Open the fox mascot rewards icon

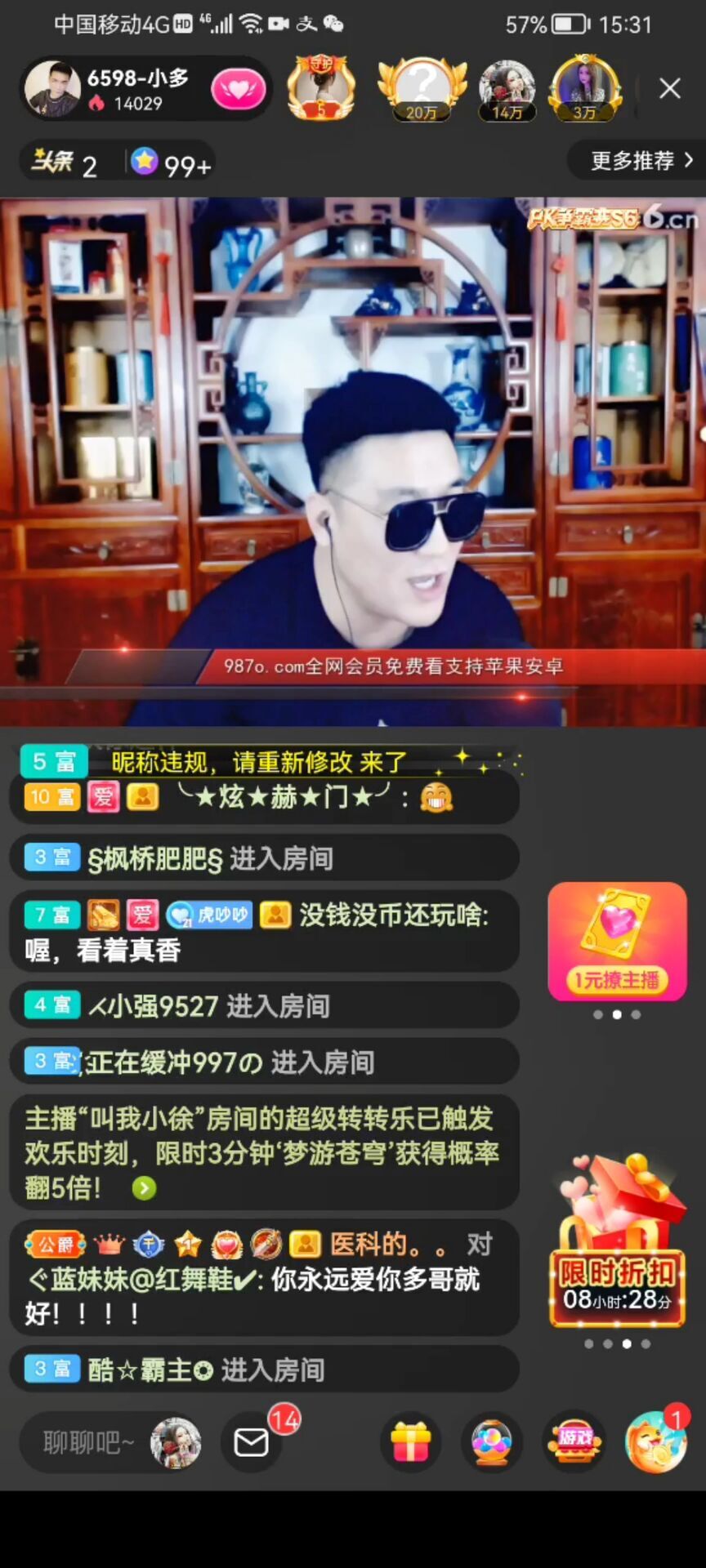pos(655,1443)
